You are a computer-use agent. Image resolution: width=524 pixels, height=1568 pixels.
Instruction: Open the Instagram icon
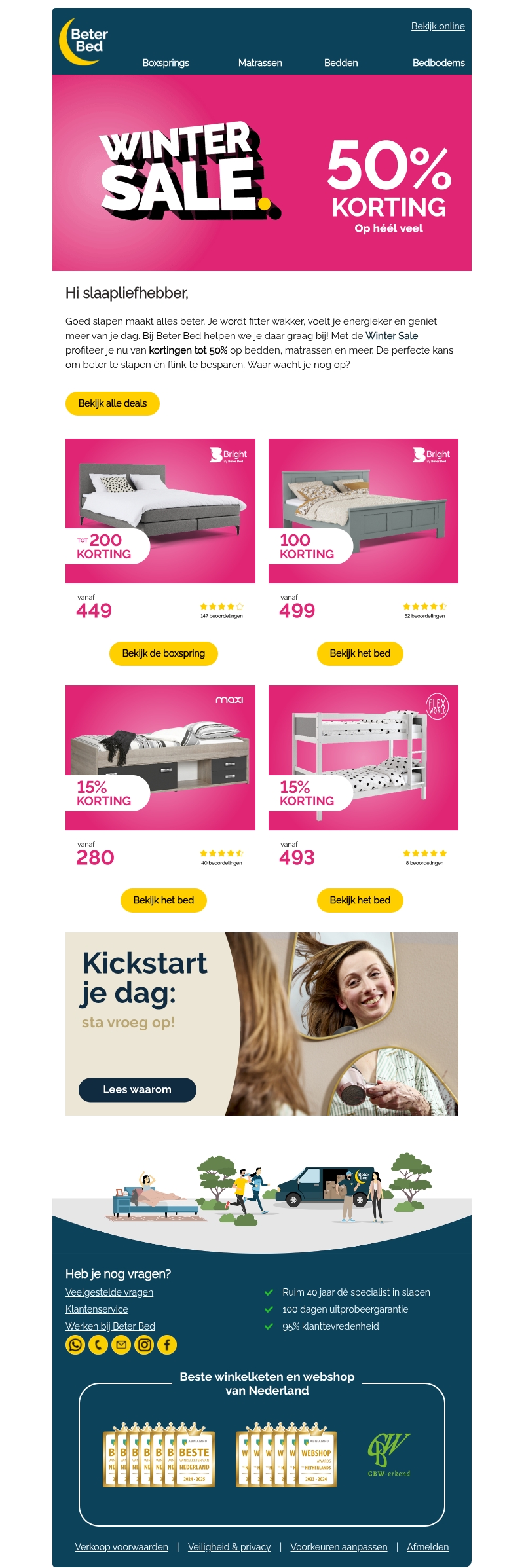pyautogui.click(x=144, y=1345)
